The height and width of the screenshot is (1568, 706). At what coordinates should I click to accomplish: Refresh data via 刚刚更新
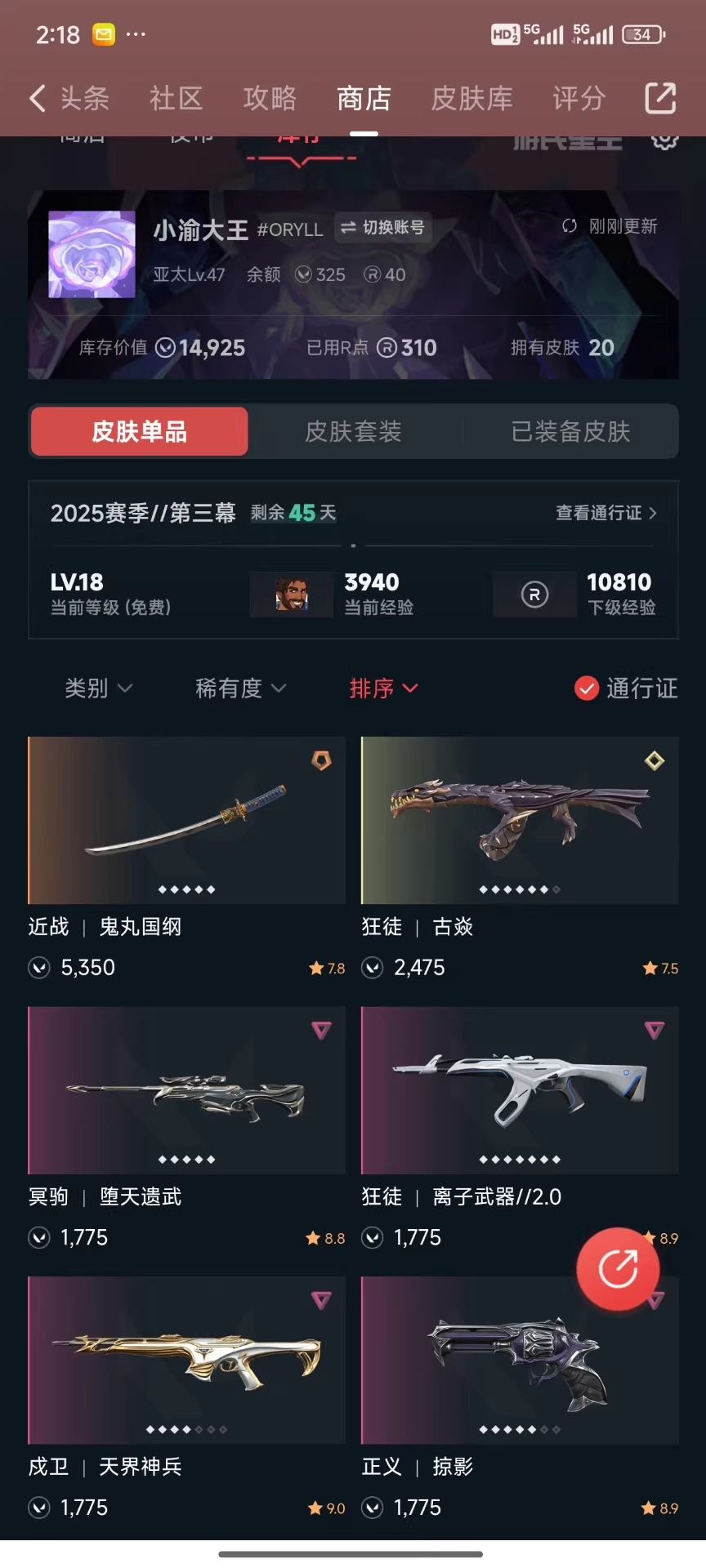(x=610, y=226)
